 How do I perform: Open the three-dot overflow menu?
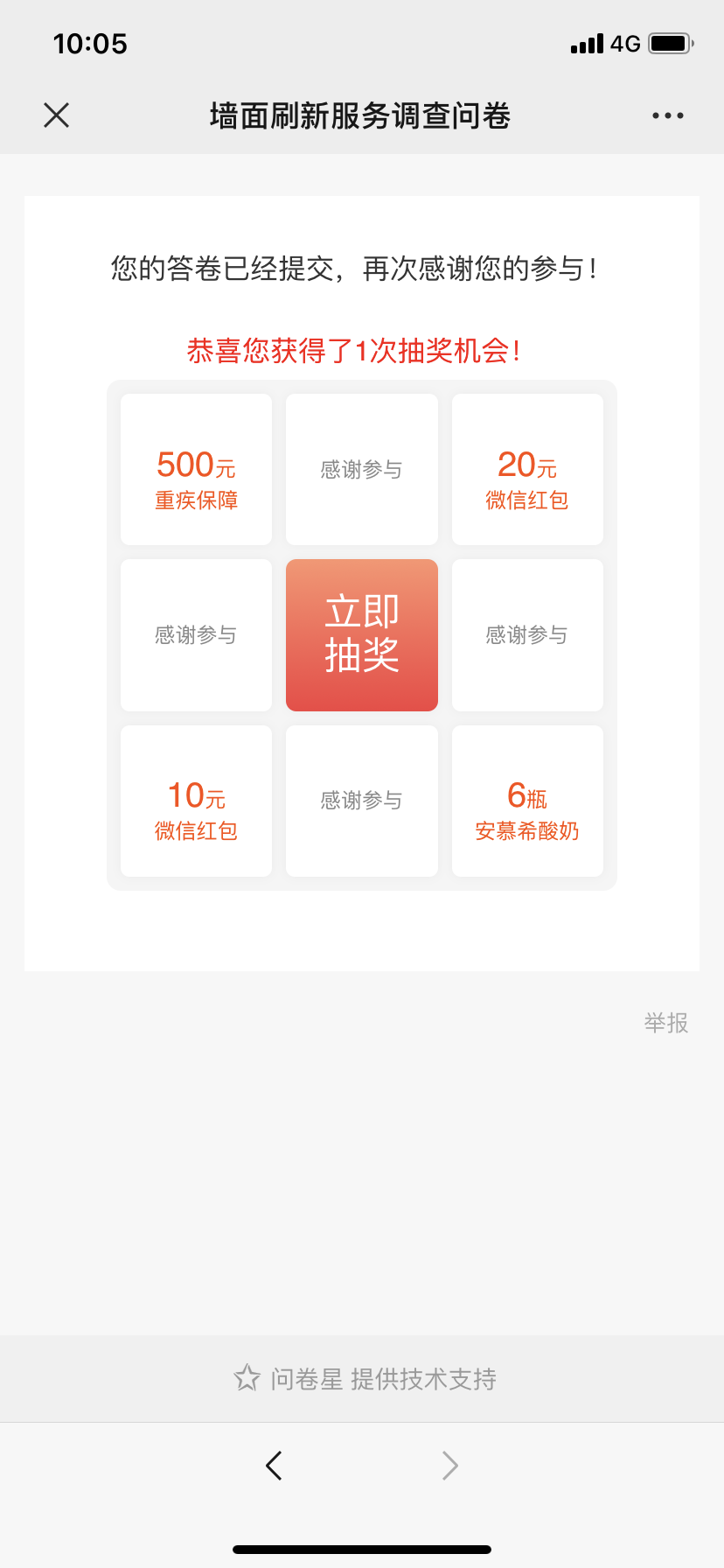coord(667,115)
